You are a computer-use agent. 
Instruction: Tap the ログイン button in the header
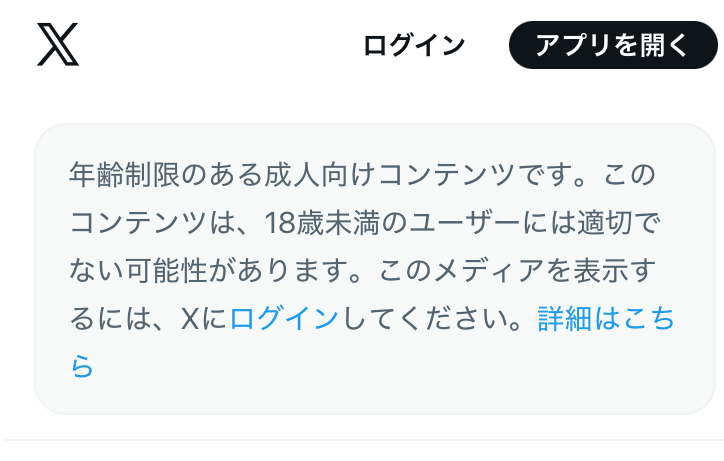point(414,45)
